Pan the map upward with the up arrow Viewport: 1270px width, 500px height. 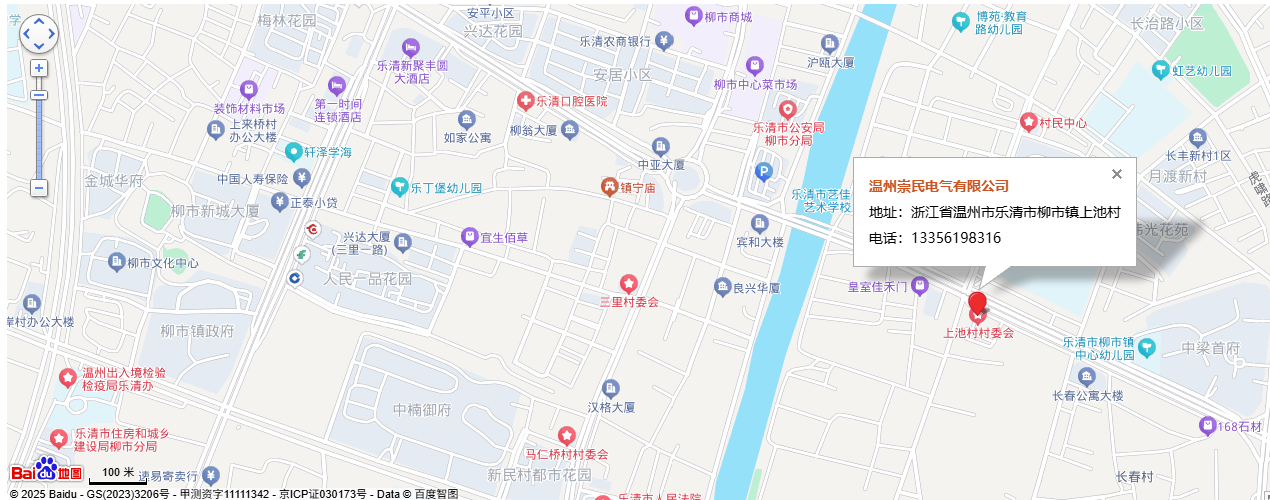point(39,23)
